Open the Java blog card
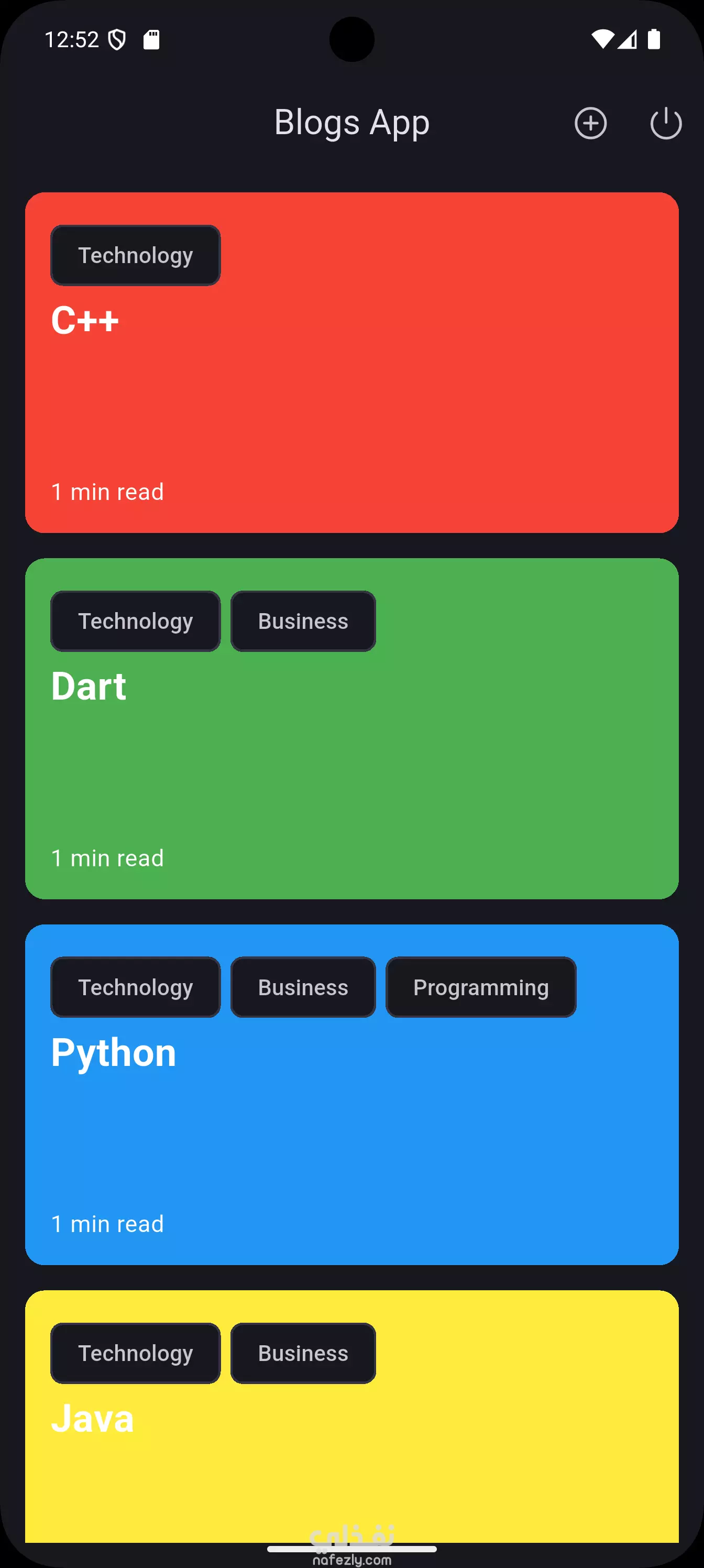The height and width of the screenshot is (1568, 704). coord(351,1416)
